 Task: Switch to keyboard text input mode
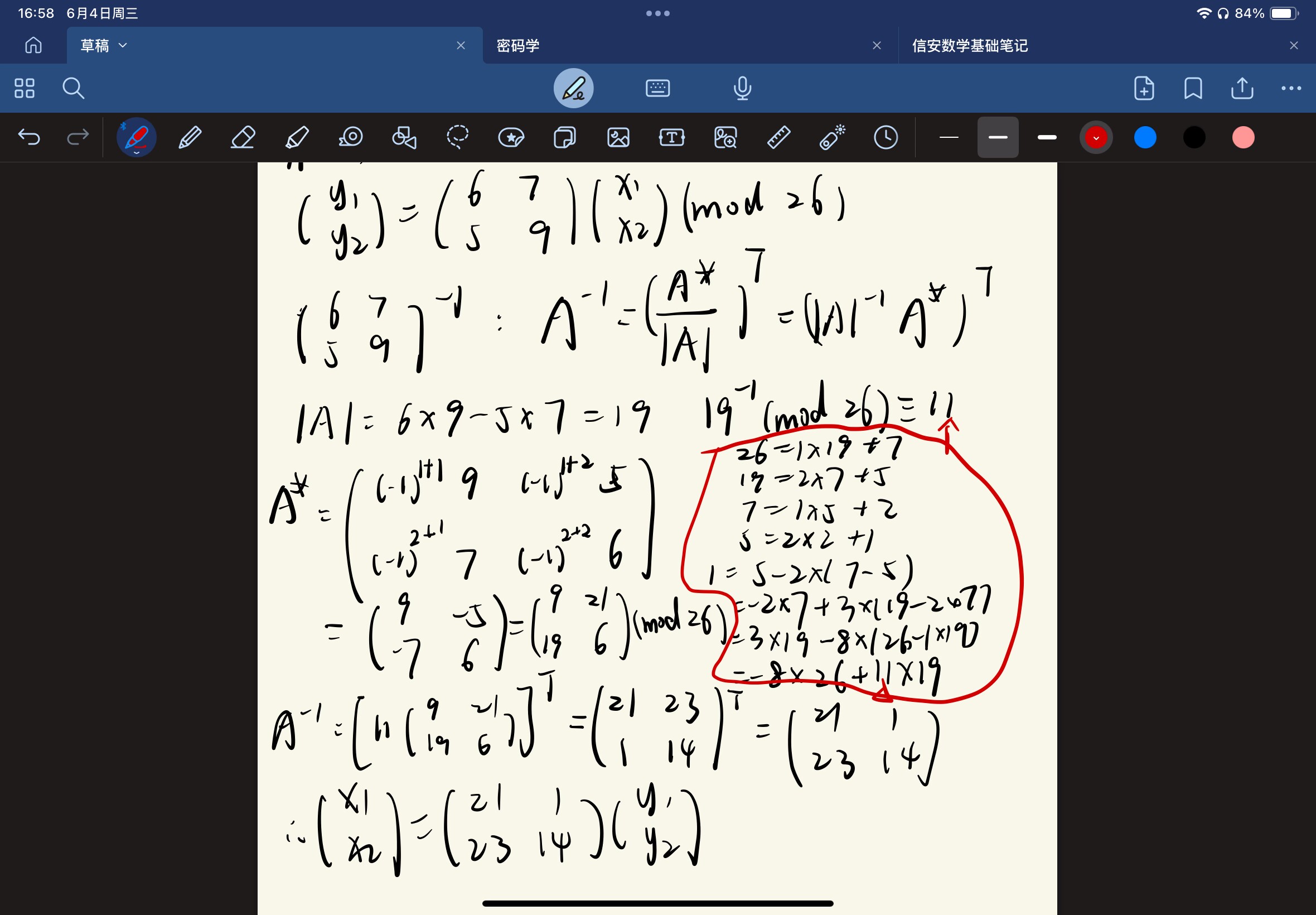(x=657, y=88)
